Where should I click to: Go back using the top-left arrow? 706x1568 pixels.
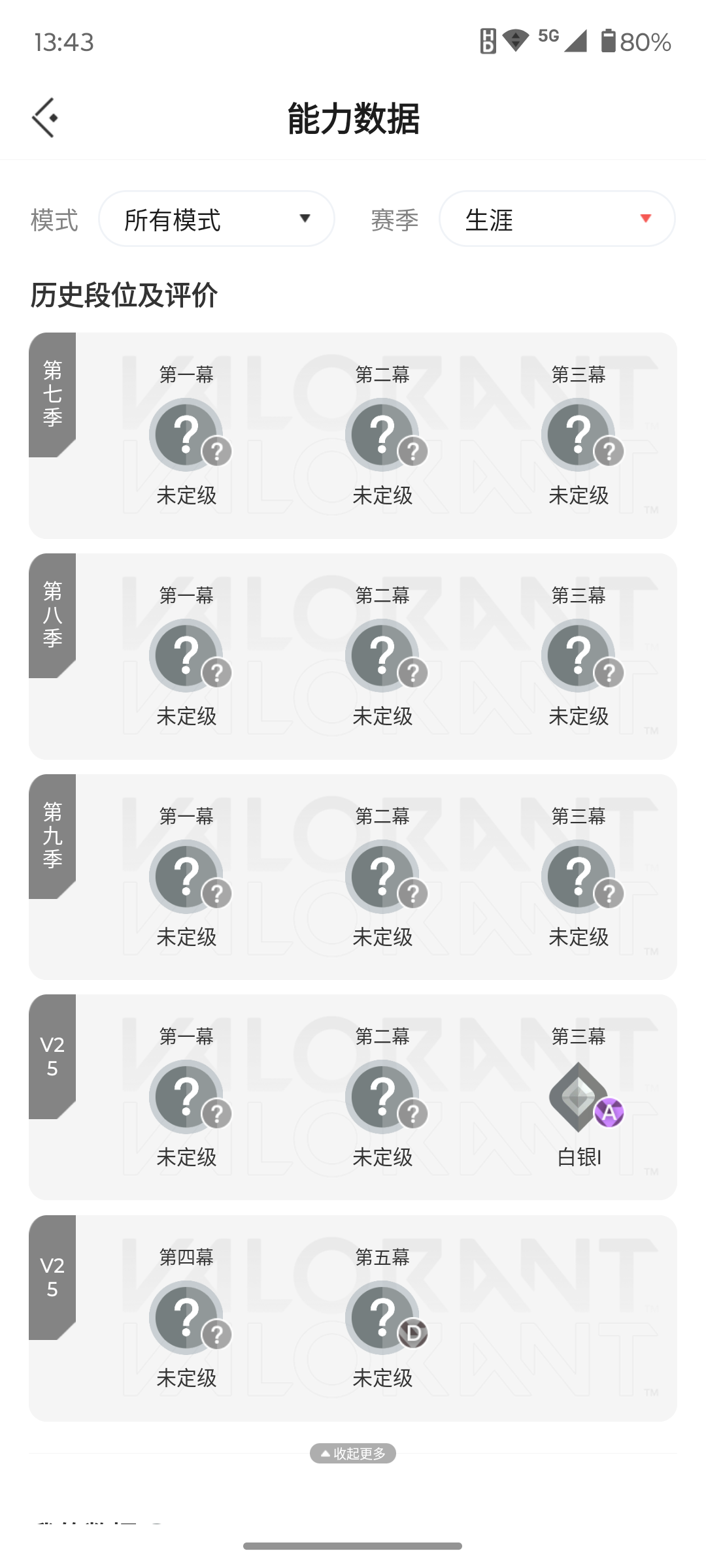(x=45, y=118)
